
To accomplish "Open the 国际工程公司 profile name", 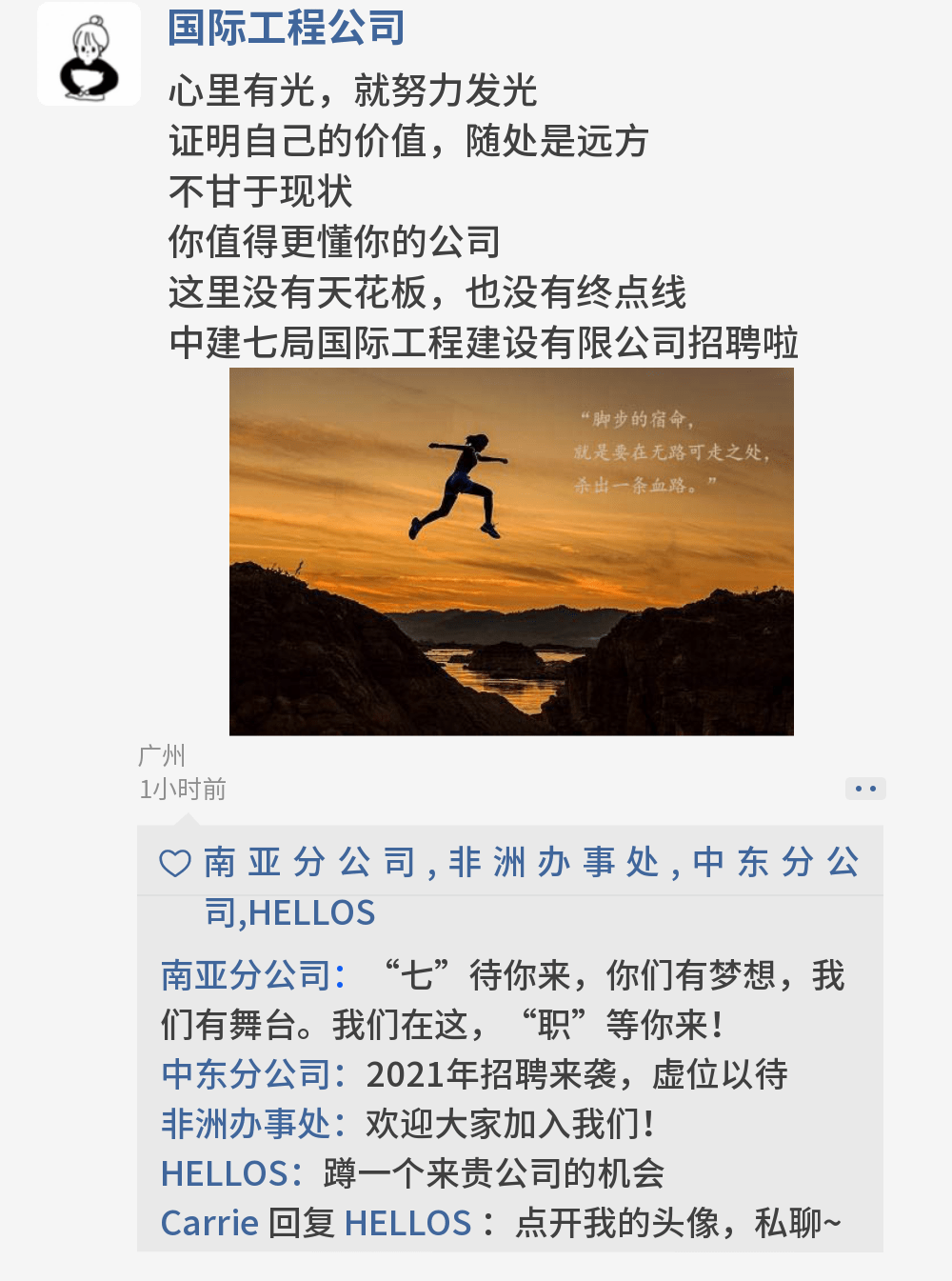I will (286, 27).
